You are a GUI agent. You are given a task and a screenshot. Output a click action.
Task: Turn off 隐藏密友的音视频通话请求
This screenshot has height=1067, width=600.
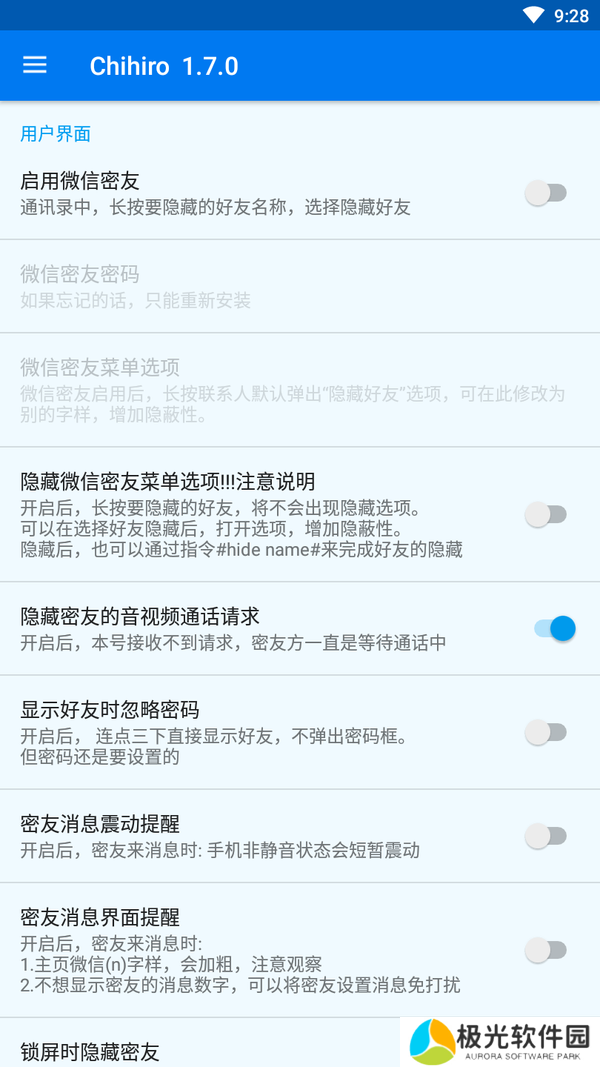click(554, 628)
